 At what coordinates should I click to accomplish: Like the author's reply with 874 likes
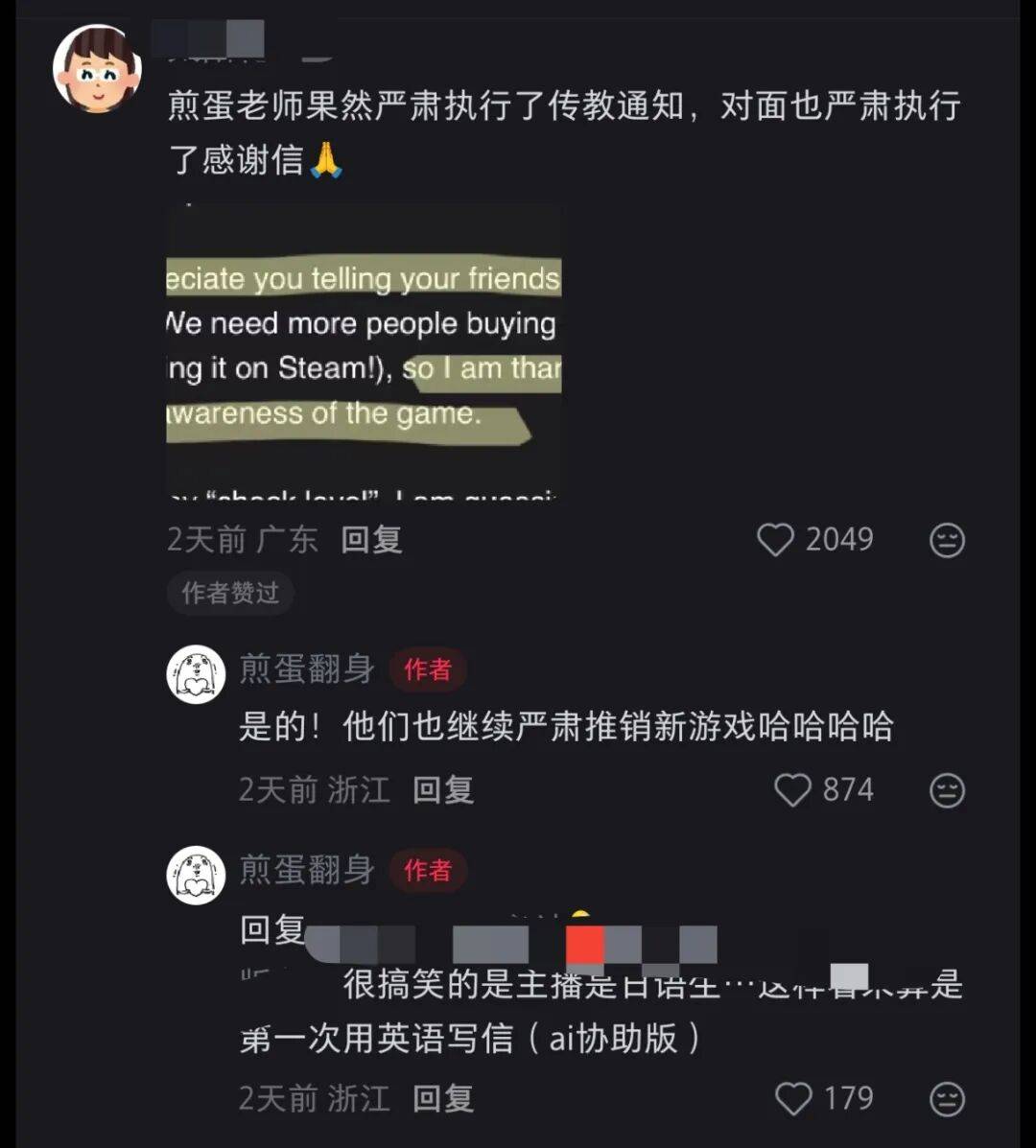pos(792,790)
